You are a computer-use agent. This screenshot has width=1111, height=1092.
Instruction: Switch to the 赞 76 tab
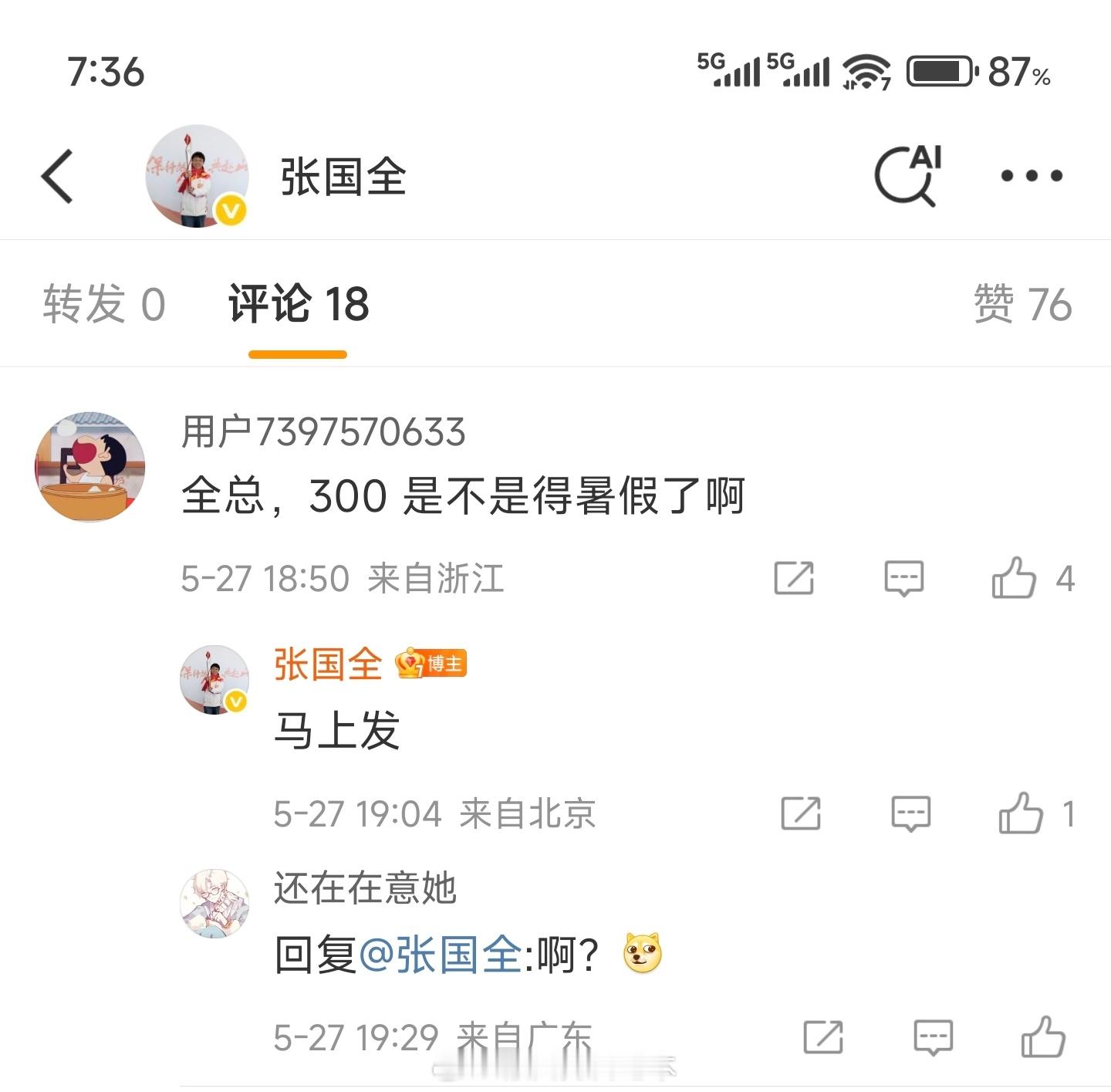(x=1022, y=304)
